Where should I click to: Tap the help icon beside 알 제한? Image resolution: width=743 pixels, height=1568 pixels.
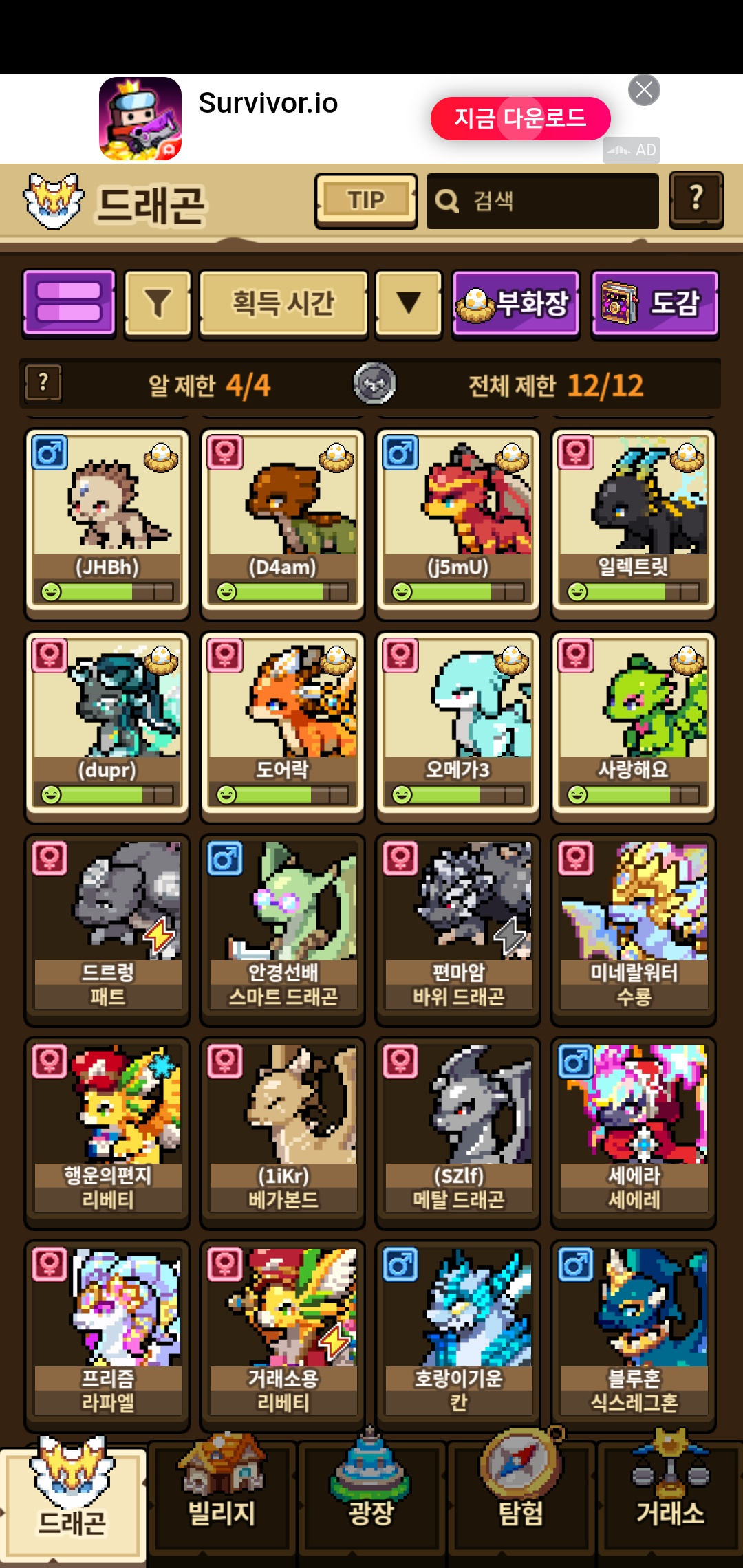click(x=43, y=382)
